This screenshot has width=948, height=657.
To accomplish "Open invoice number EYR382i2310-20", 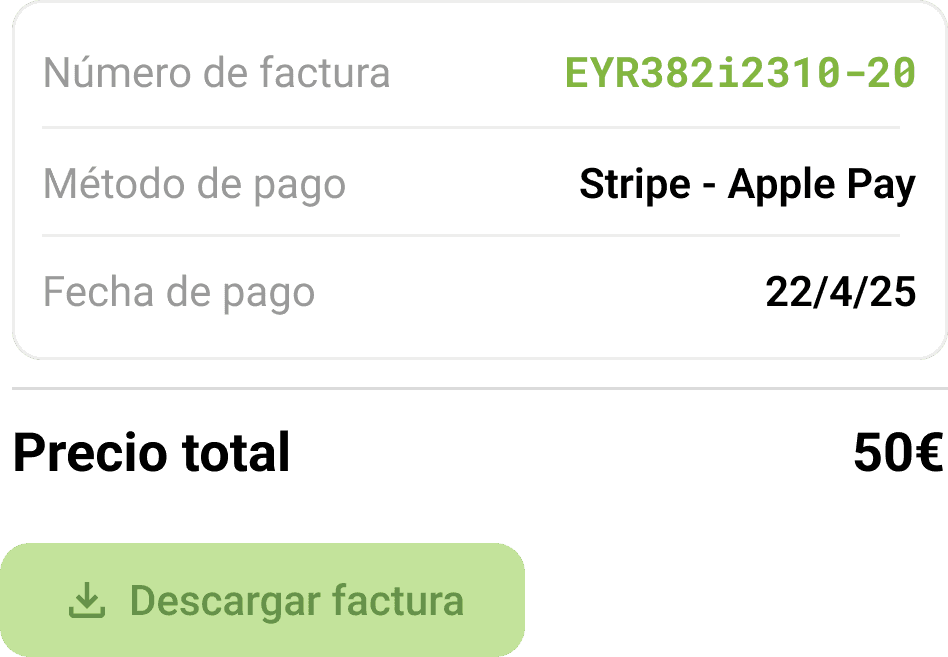I will click(x=740, y=73).
